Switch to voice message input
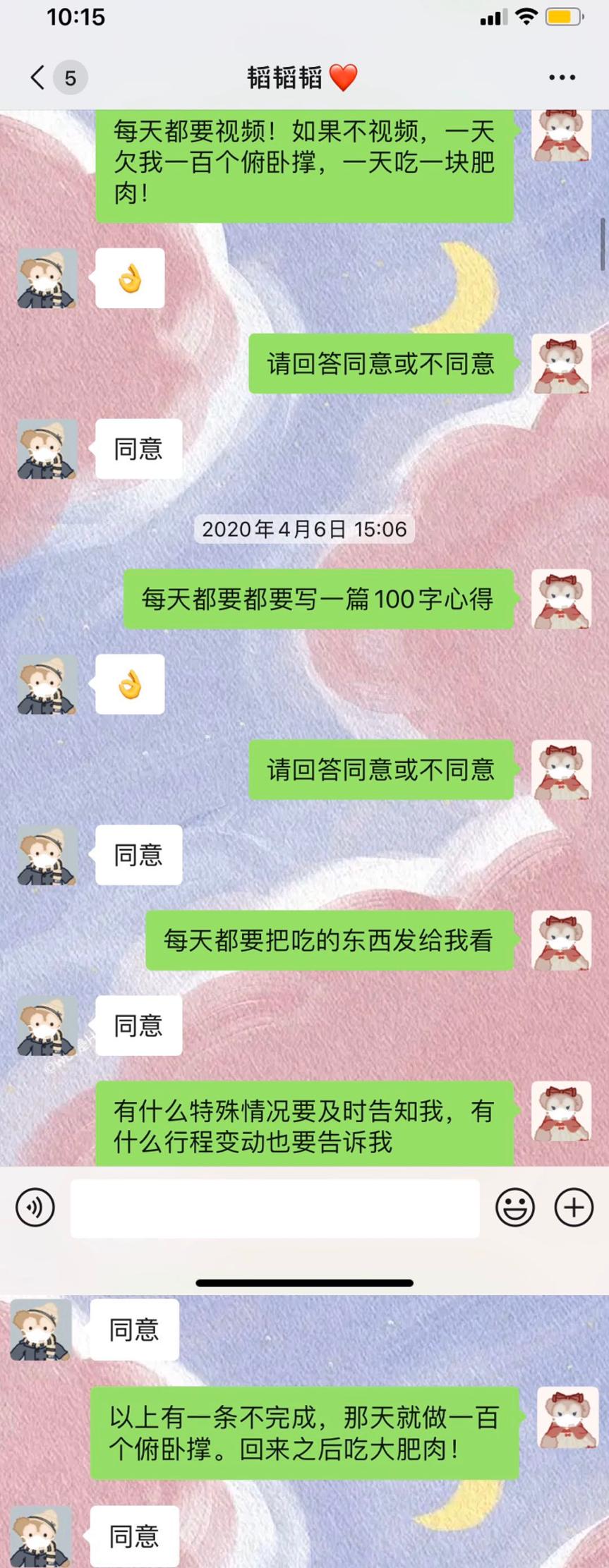Screen dimensions: 609x1568 tap(35, 1207)
